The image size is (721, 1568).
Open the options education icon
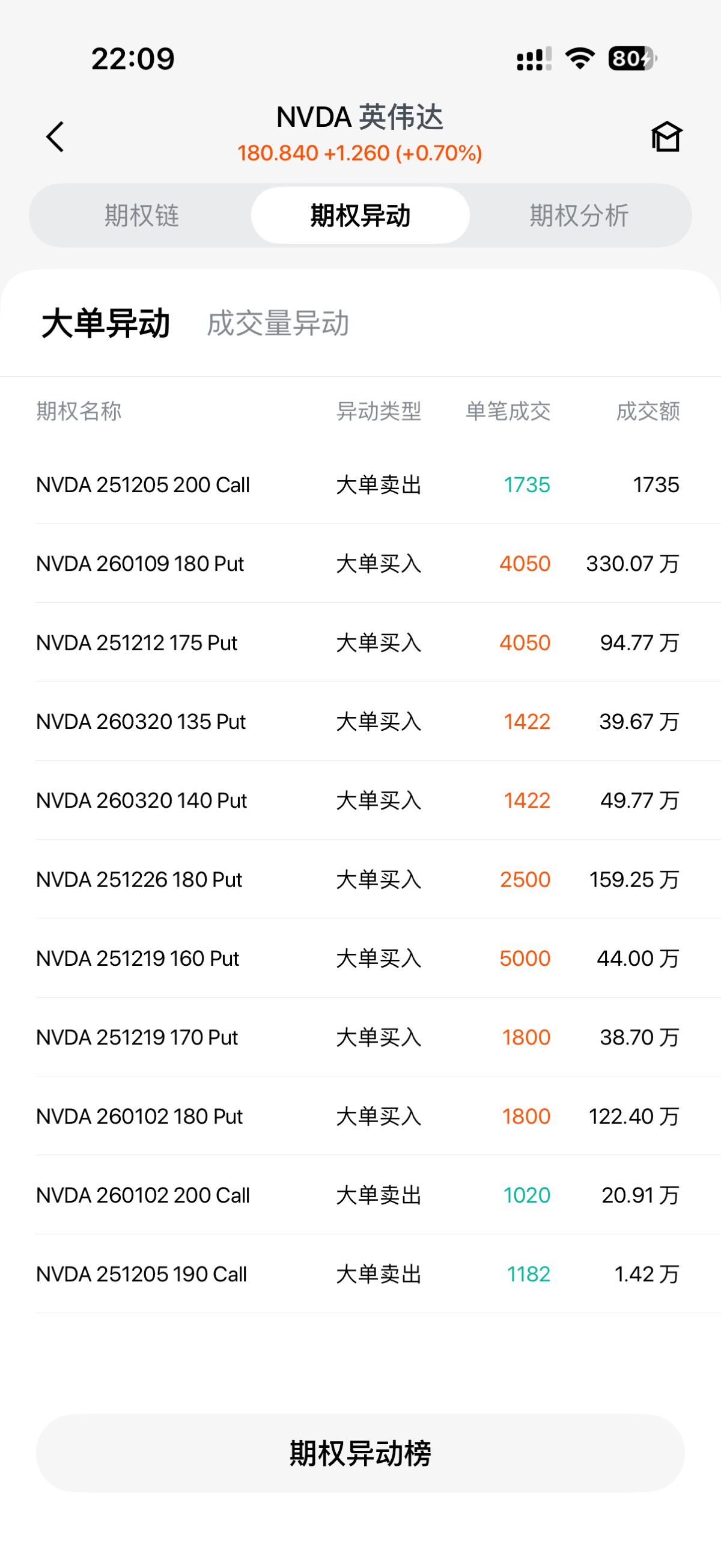(x=666, y=136)
